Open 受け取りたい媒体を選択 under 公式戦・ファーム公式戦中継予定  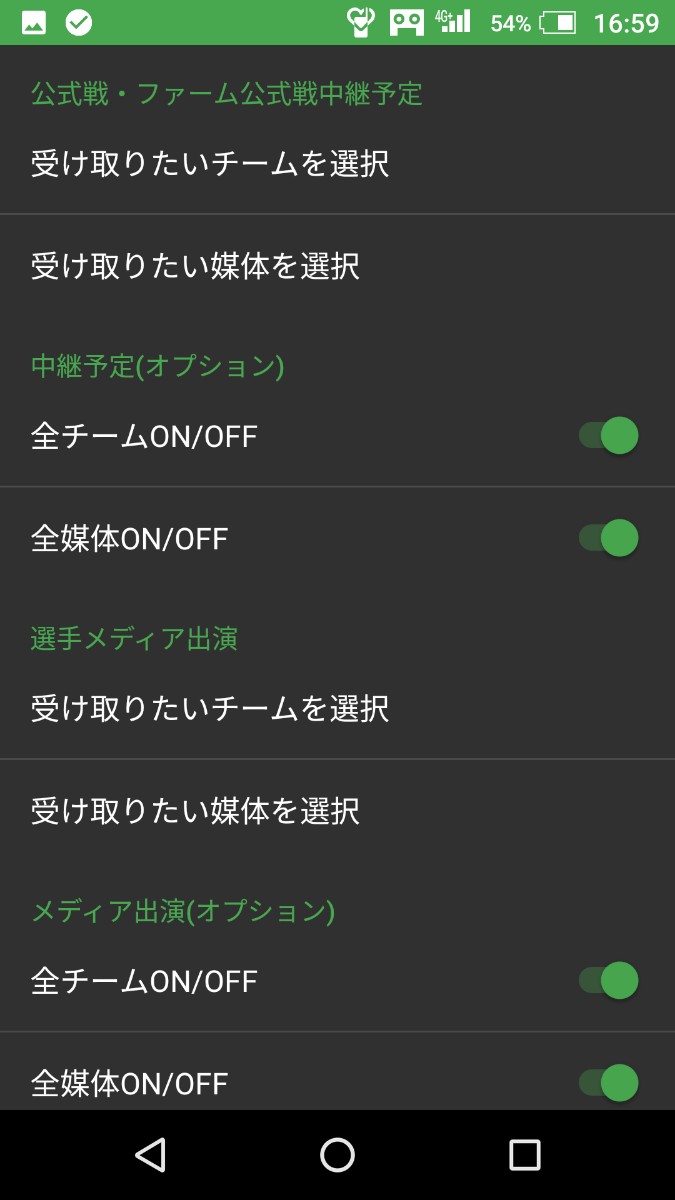[x=196, y=266]
